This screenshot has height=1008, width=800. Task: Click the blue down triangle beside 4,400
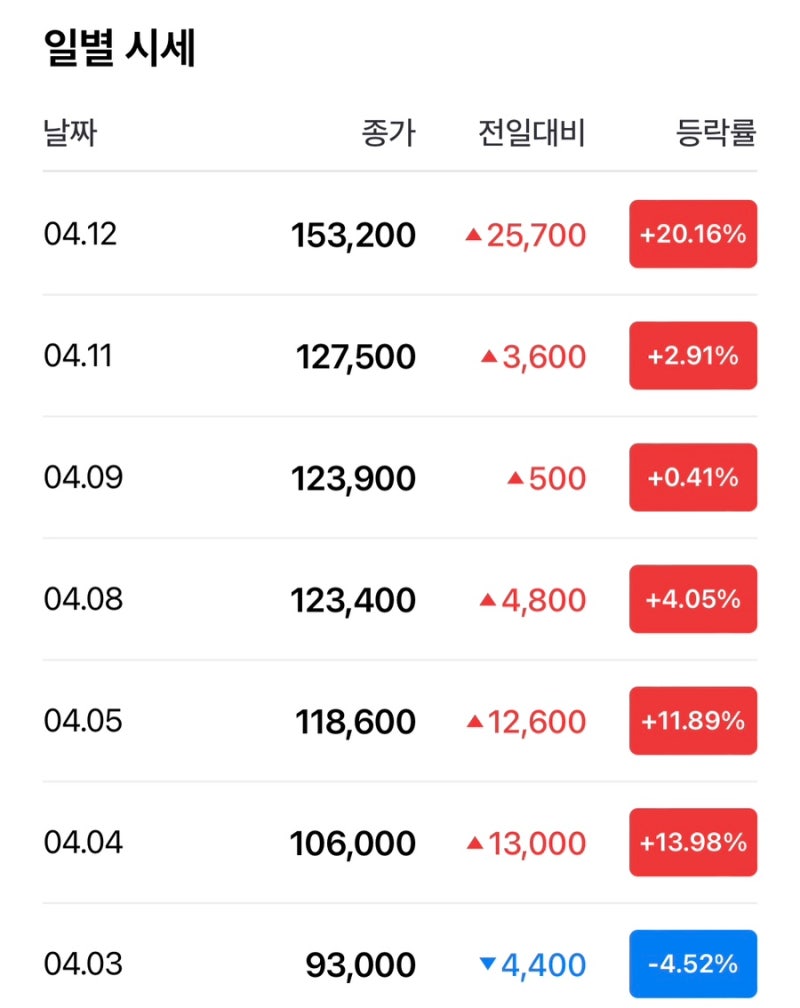coord(488,963)
